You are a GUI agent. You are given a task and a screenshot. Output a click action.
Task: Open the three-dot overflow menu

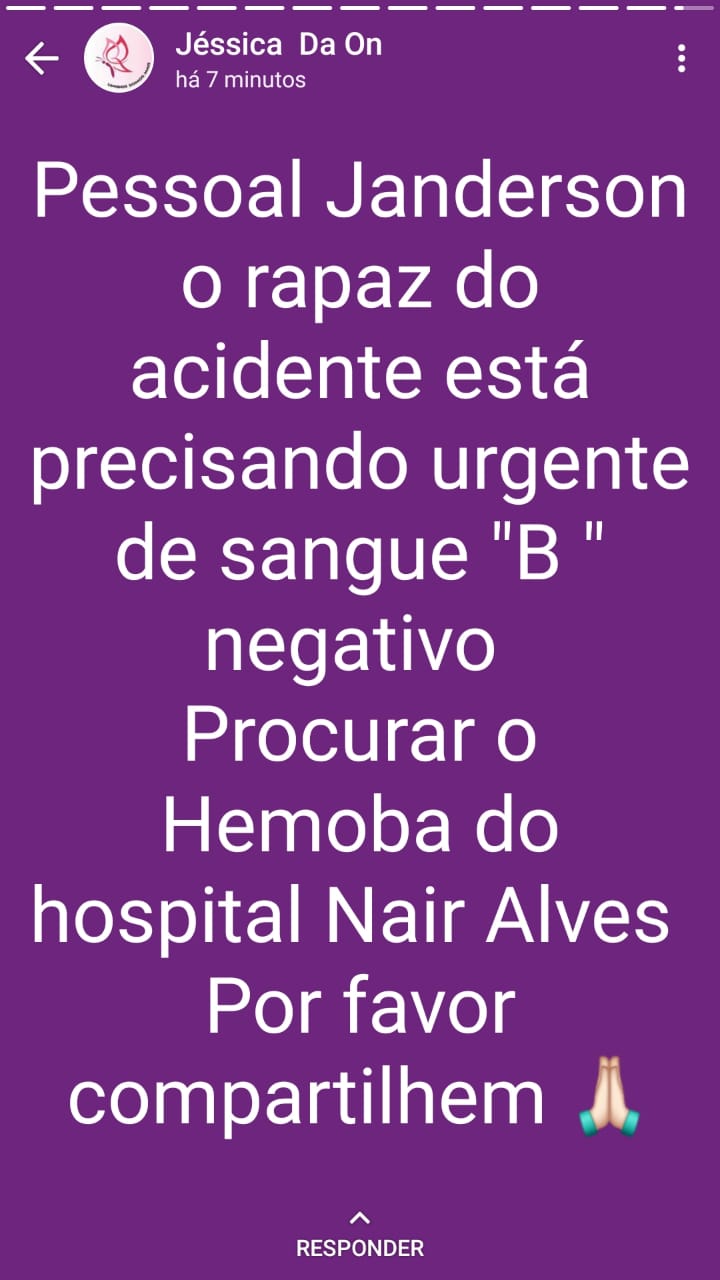coord(681,59)
